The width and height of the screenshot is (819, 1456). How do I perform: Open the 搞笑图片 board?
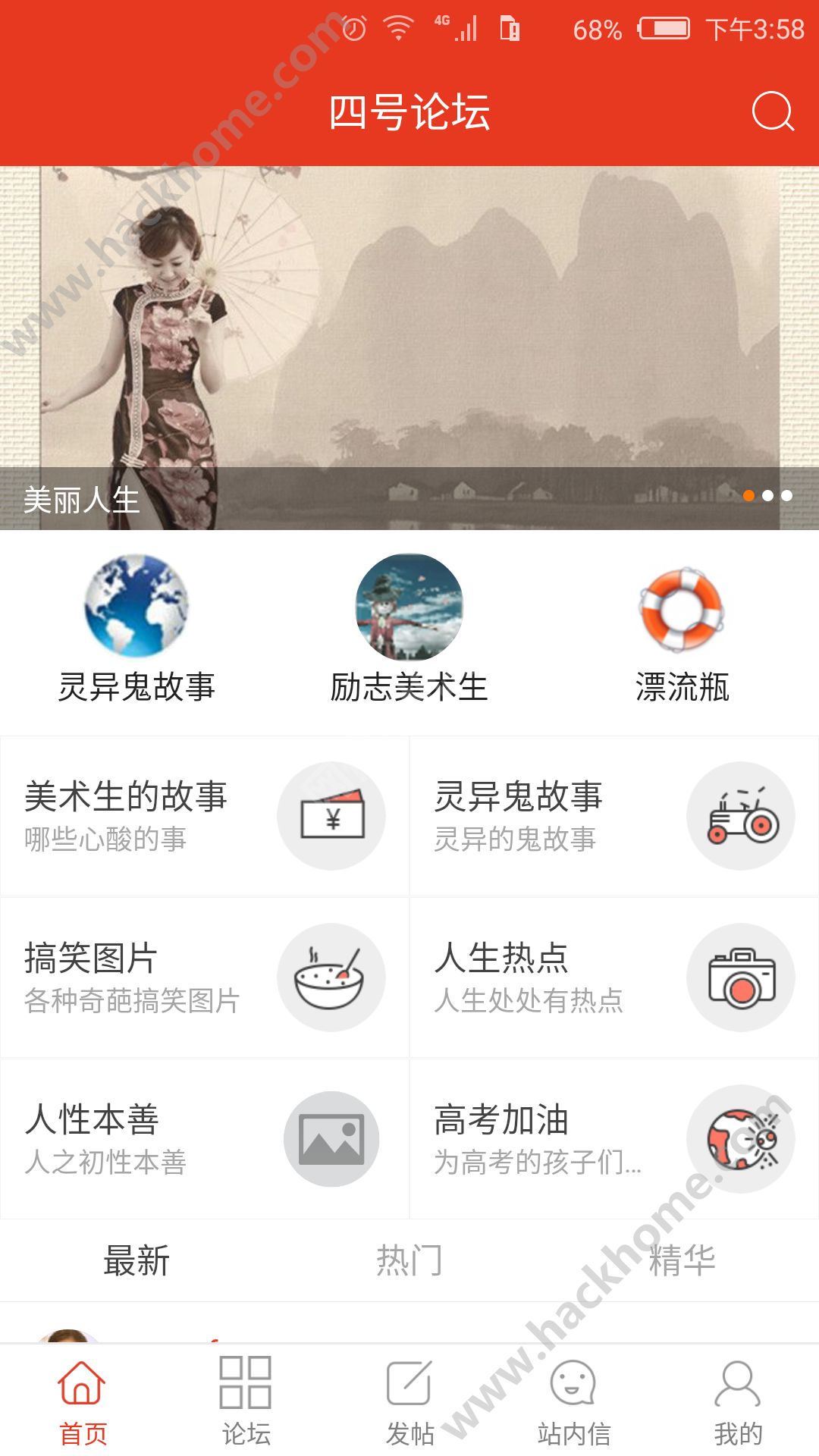(x=205, y=977)
